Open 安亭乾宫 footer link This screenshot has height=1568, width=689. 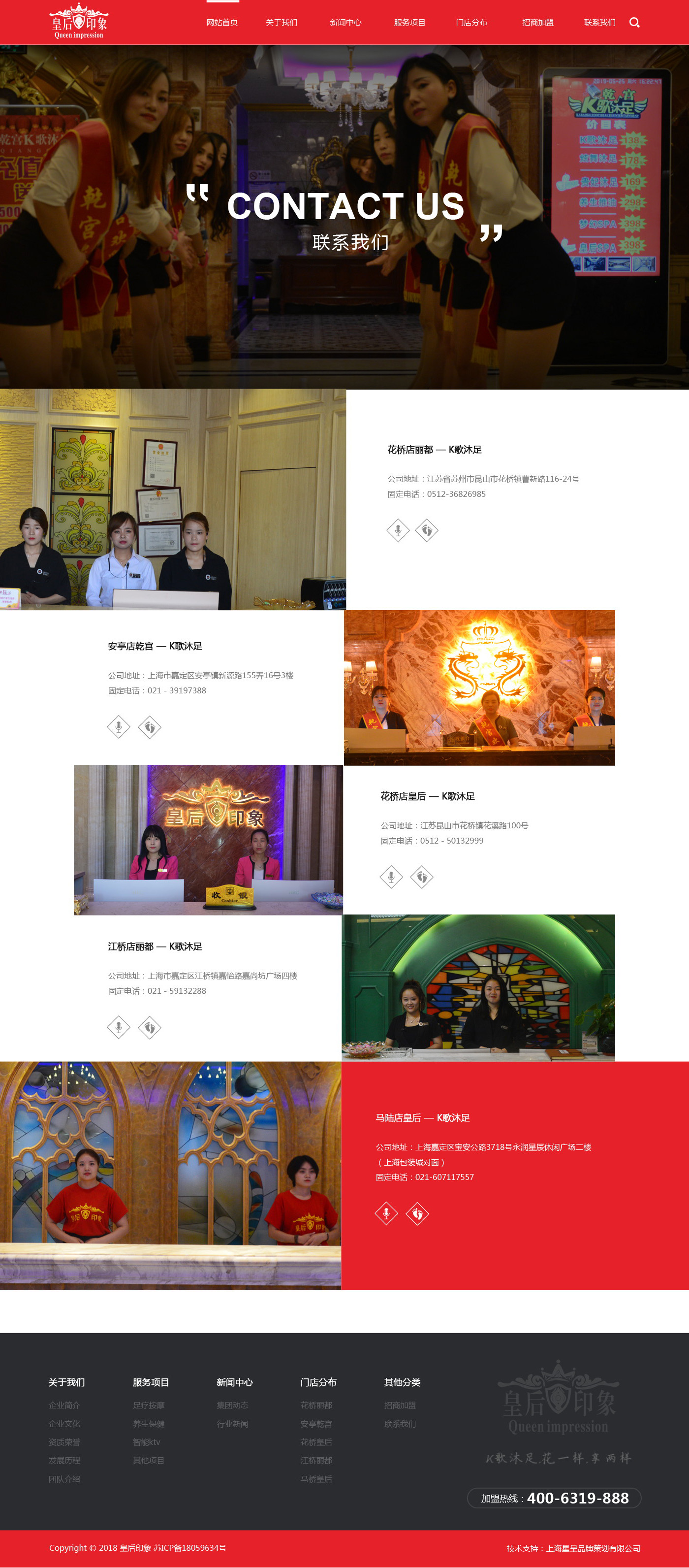point(316,1424)
